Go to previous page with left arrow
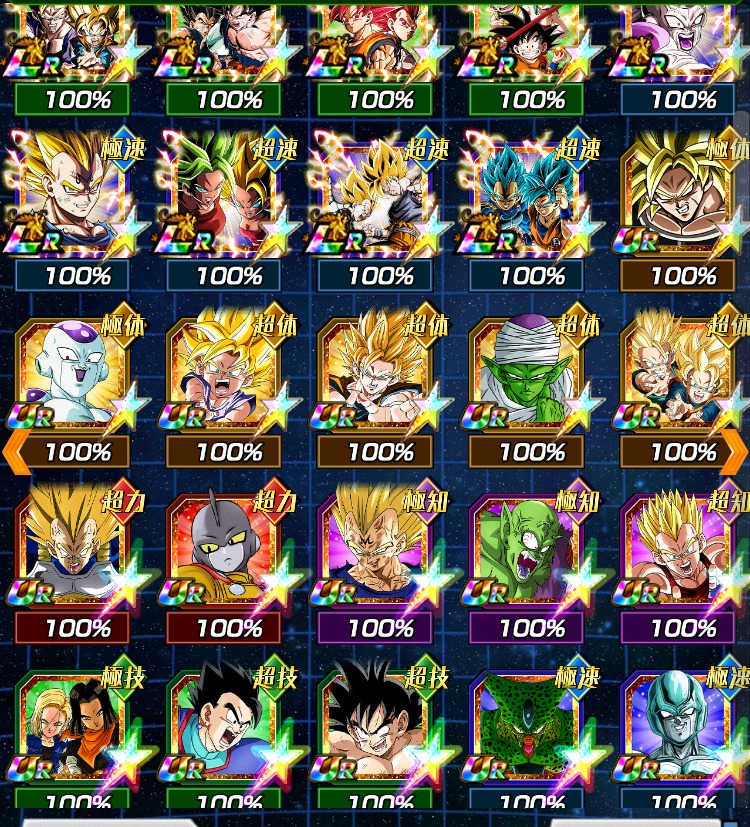Image resolution: width=750 pixels, height=827 pixels. [13, 450]
